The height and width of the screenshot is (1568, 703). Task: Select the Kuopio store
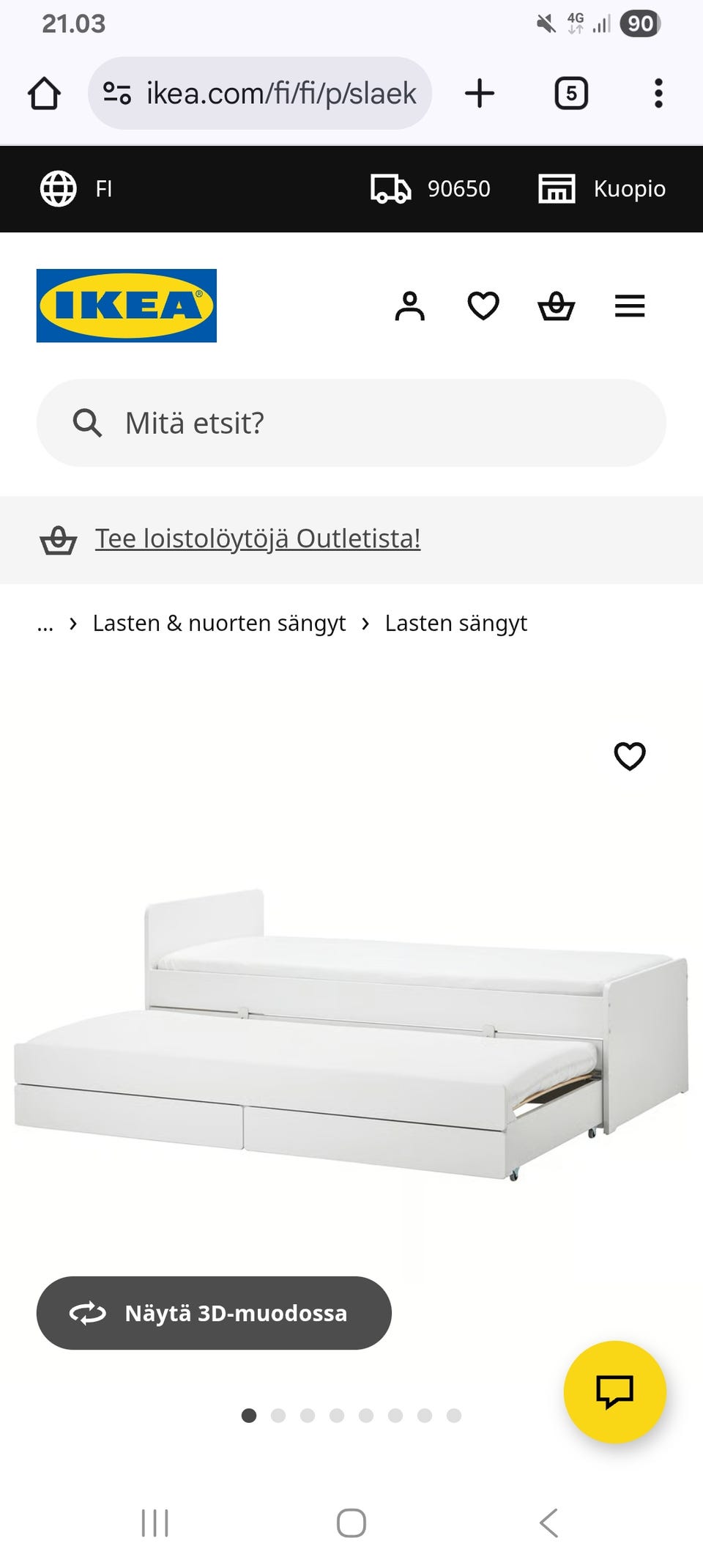coord(602,189)
